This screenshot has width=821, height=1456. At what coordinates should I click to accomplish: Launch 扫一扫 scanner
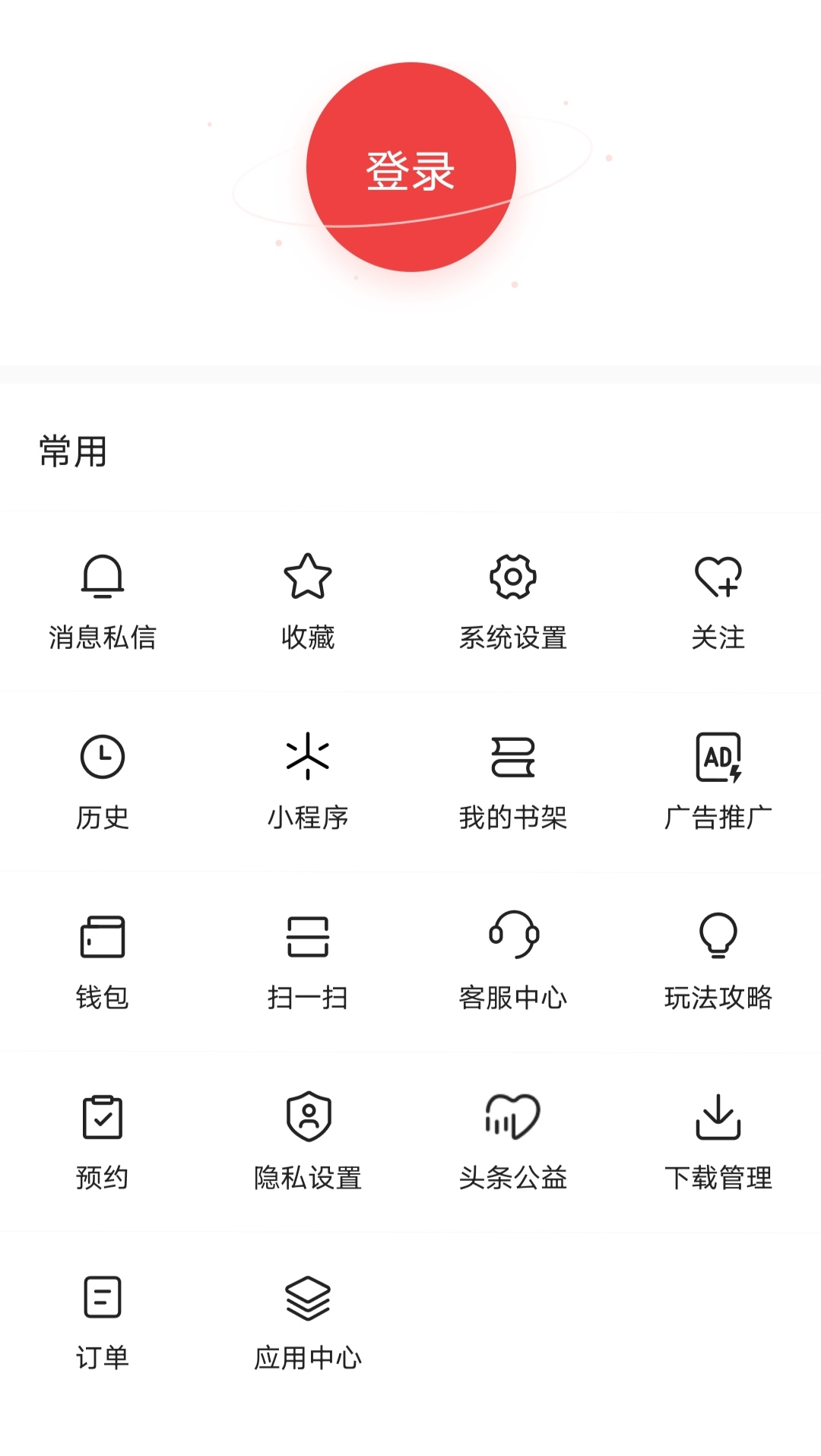pyautogui.click(x=308, y=961)
